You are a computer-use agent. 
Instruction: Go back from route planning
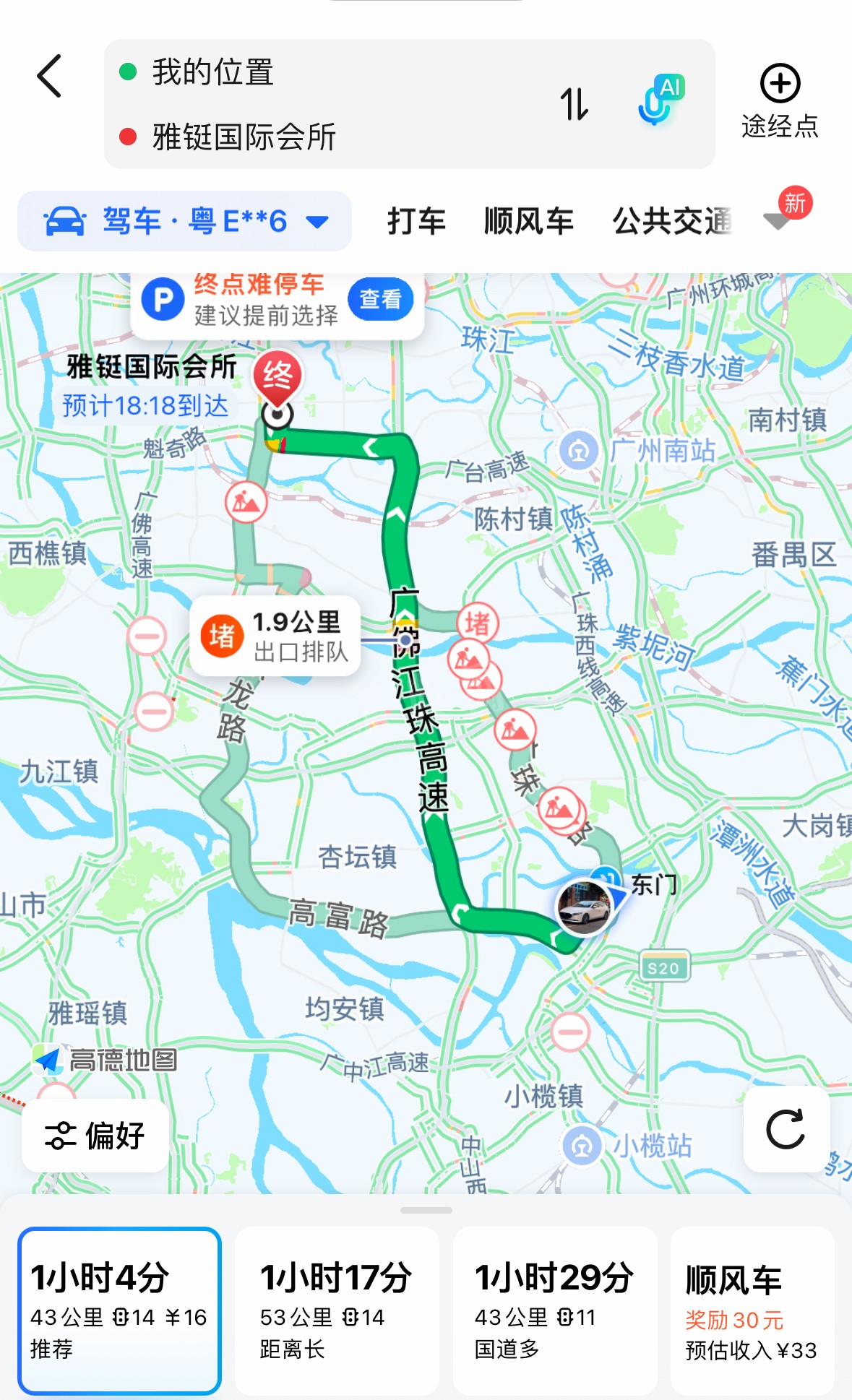click(x=49, y=76)
